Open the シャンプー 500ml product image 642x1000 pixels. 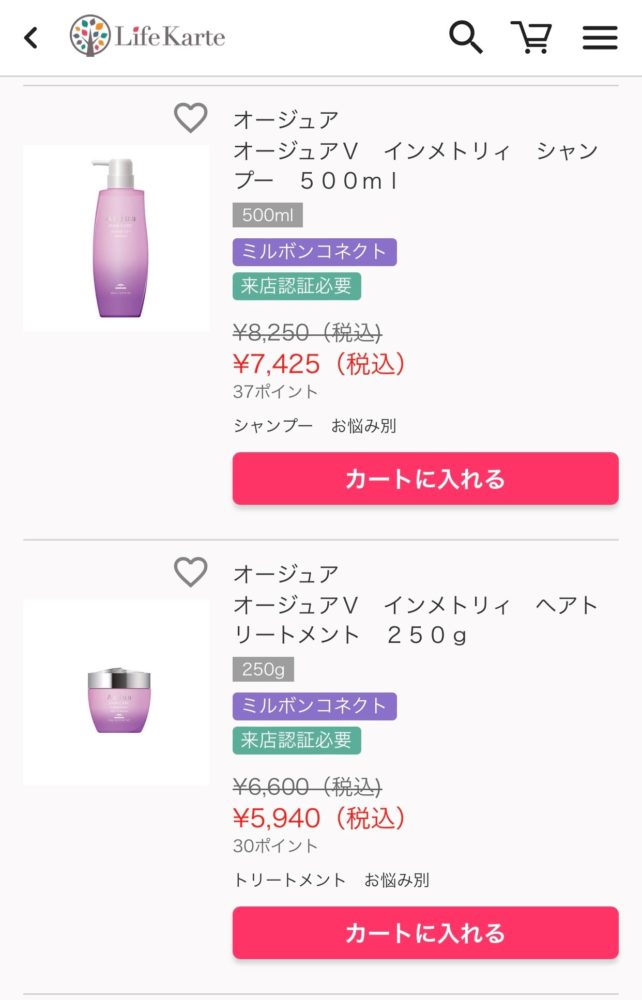[116, 238]
